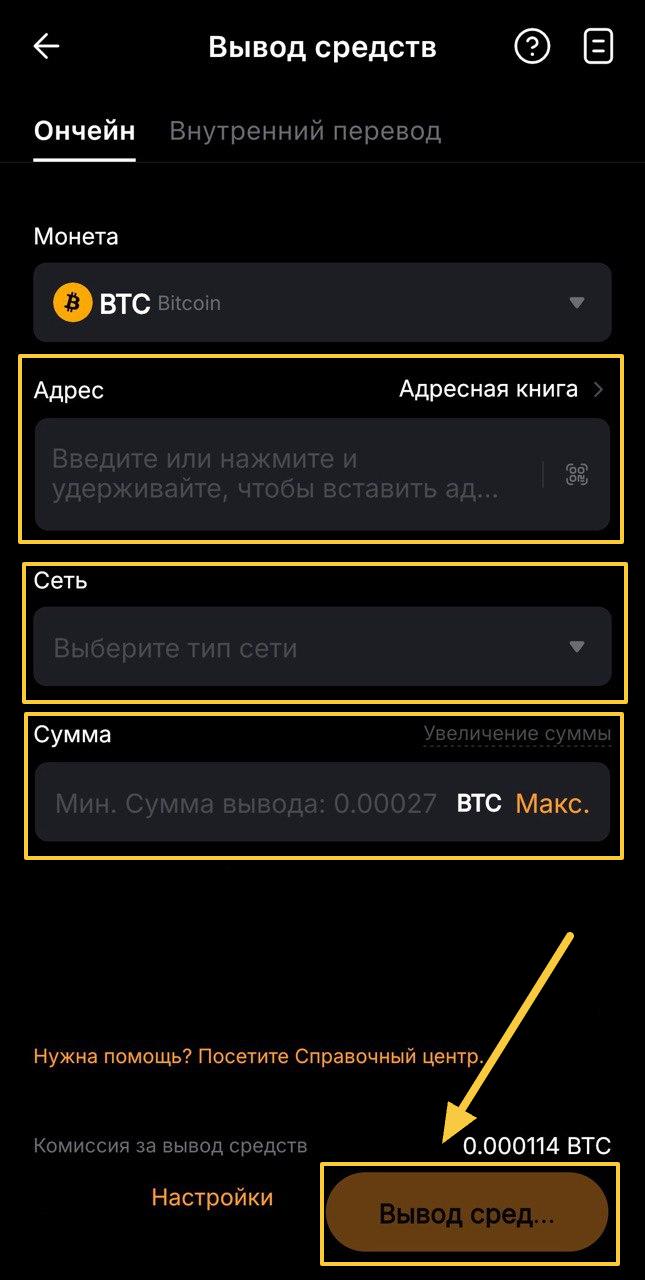
Task: Tap the Вывод средств button
Action: [467, 1213]
